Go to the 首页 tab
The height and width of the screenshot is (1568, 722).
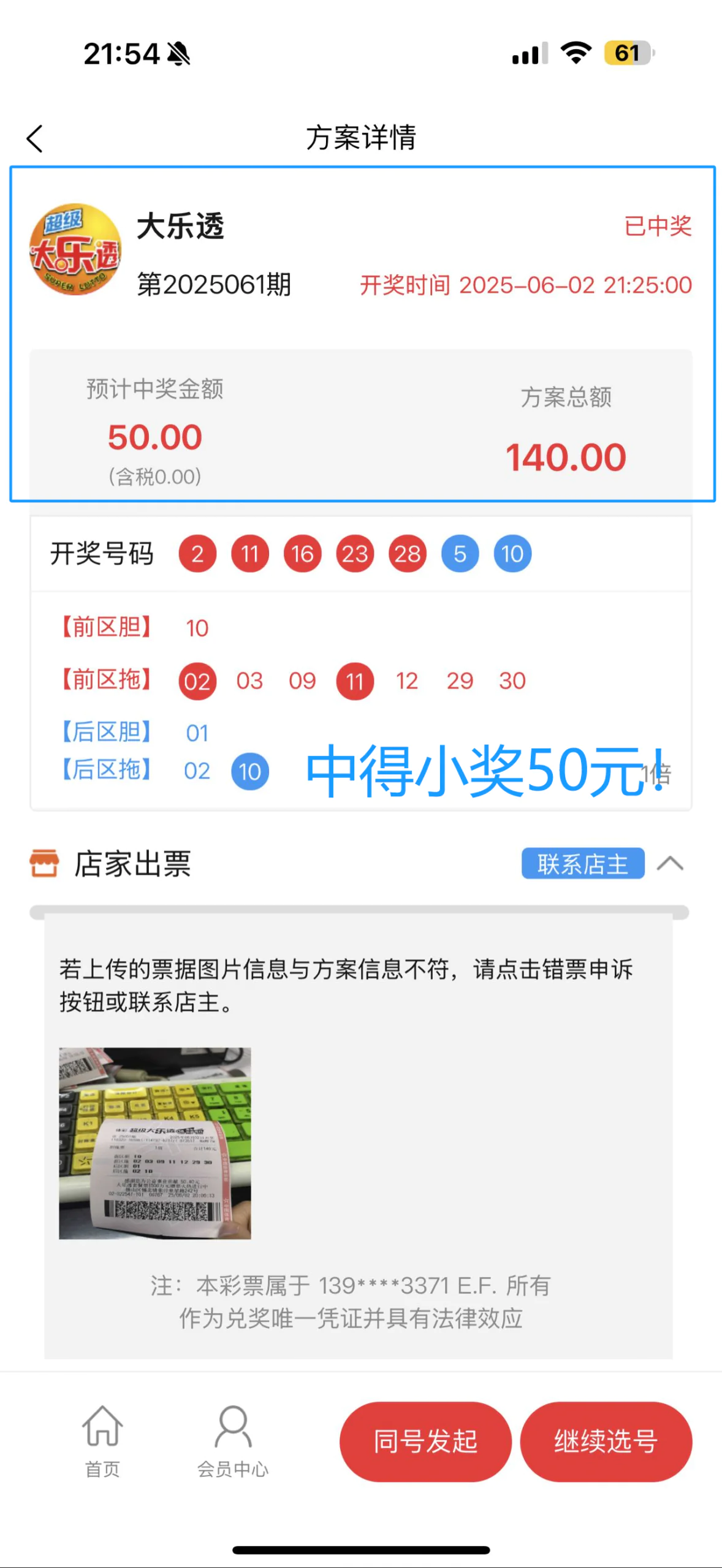click(102, 1442)
